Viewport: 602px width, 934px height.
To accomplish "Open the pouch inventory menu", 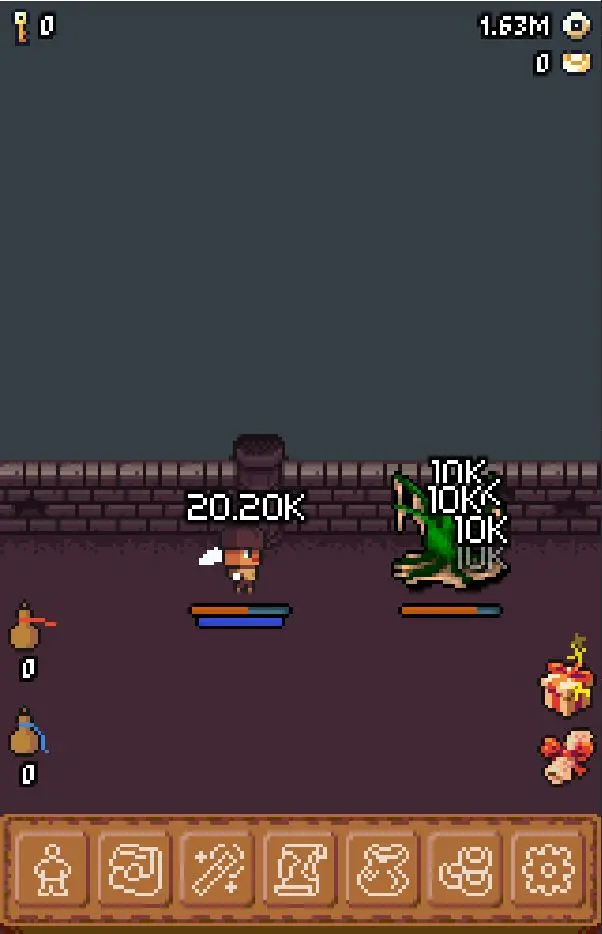I will (383, 869).
